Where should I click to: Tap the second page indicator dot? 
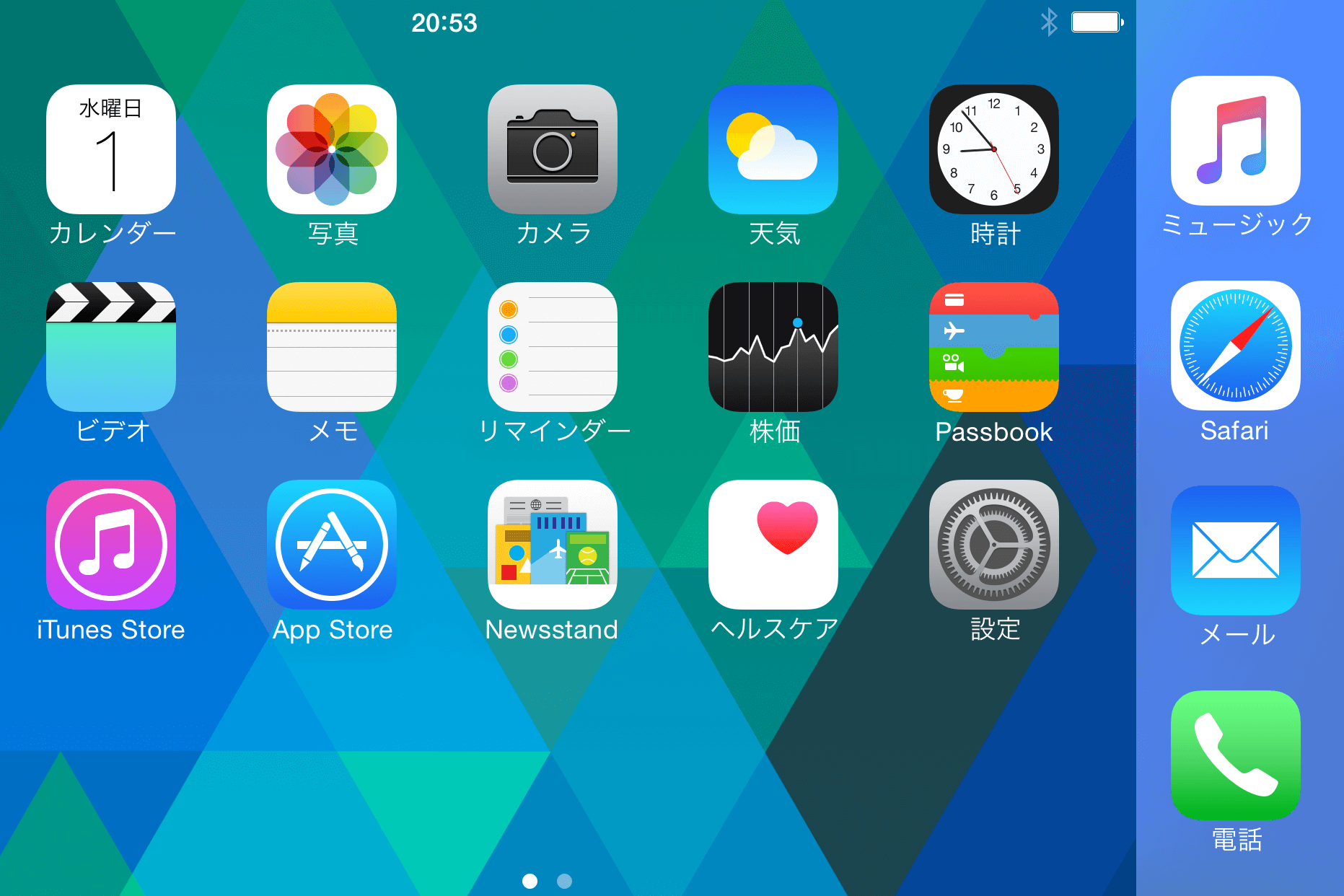click(x=565, y=881)
